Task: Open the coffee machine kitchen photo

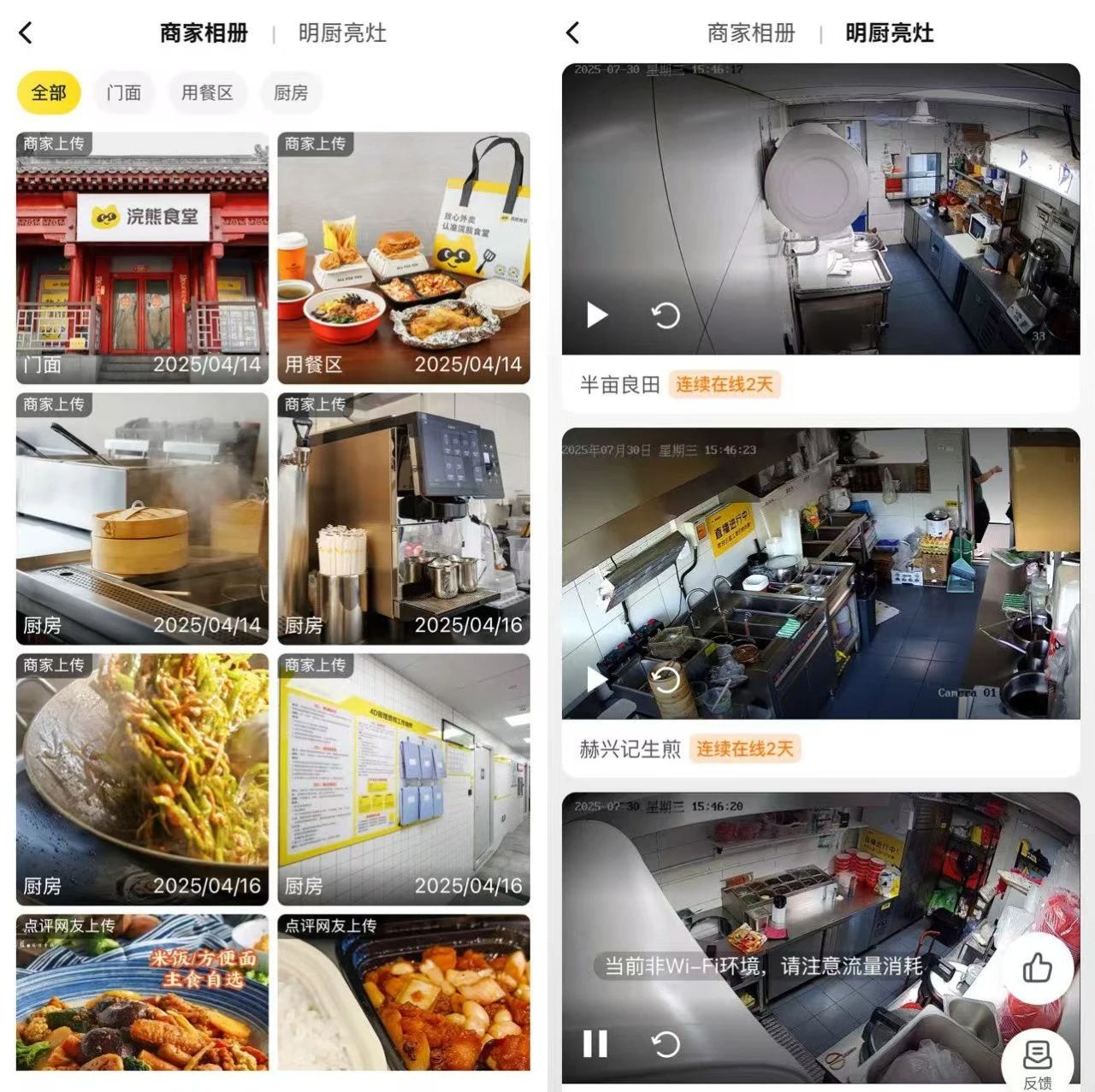Action: click(404, 518)
